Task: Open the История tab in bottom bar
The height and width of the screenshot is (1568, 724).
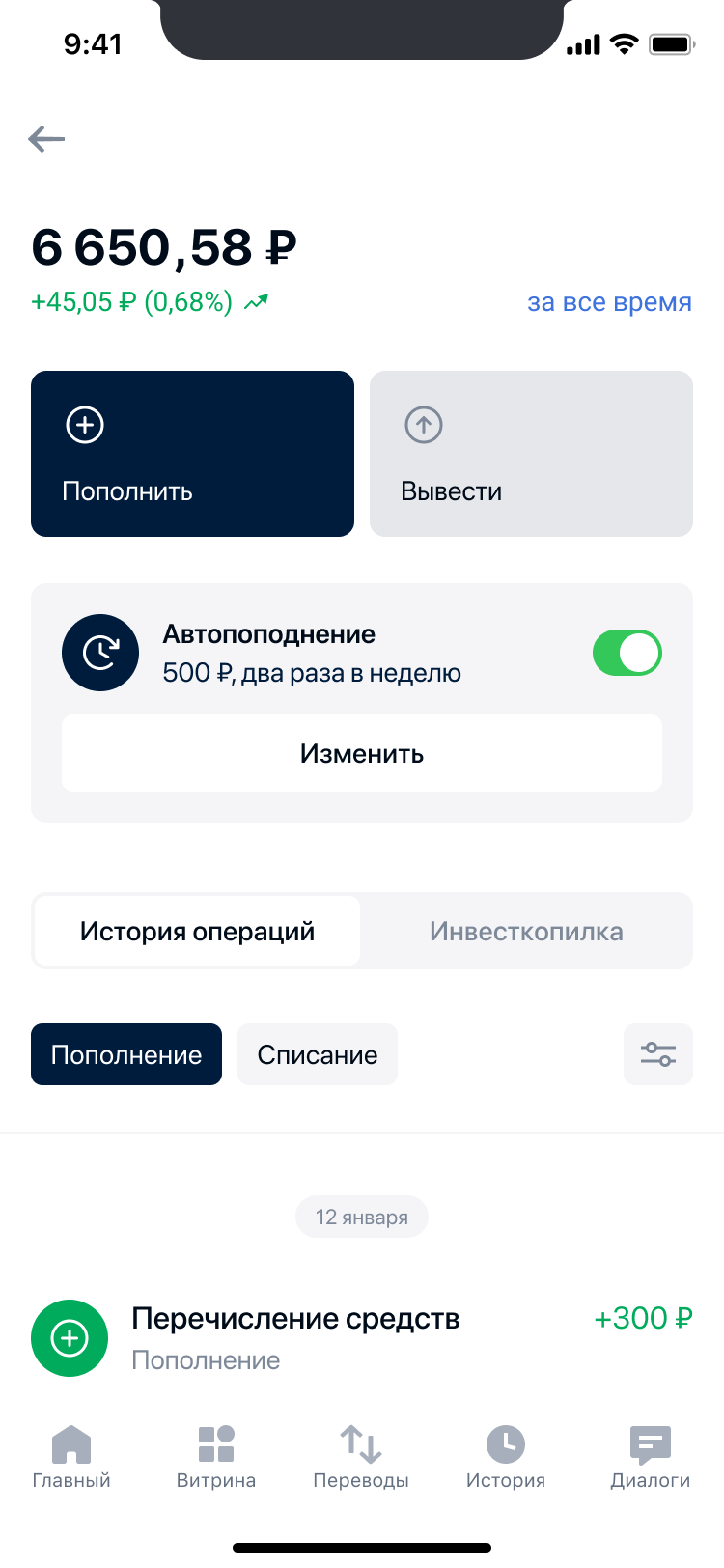Action: [x=506, y=1456]
